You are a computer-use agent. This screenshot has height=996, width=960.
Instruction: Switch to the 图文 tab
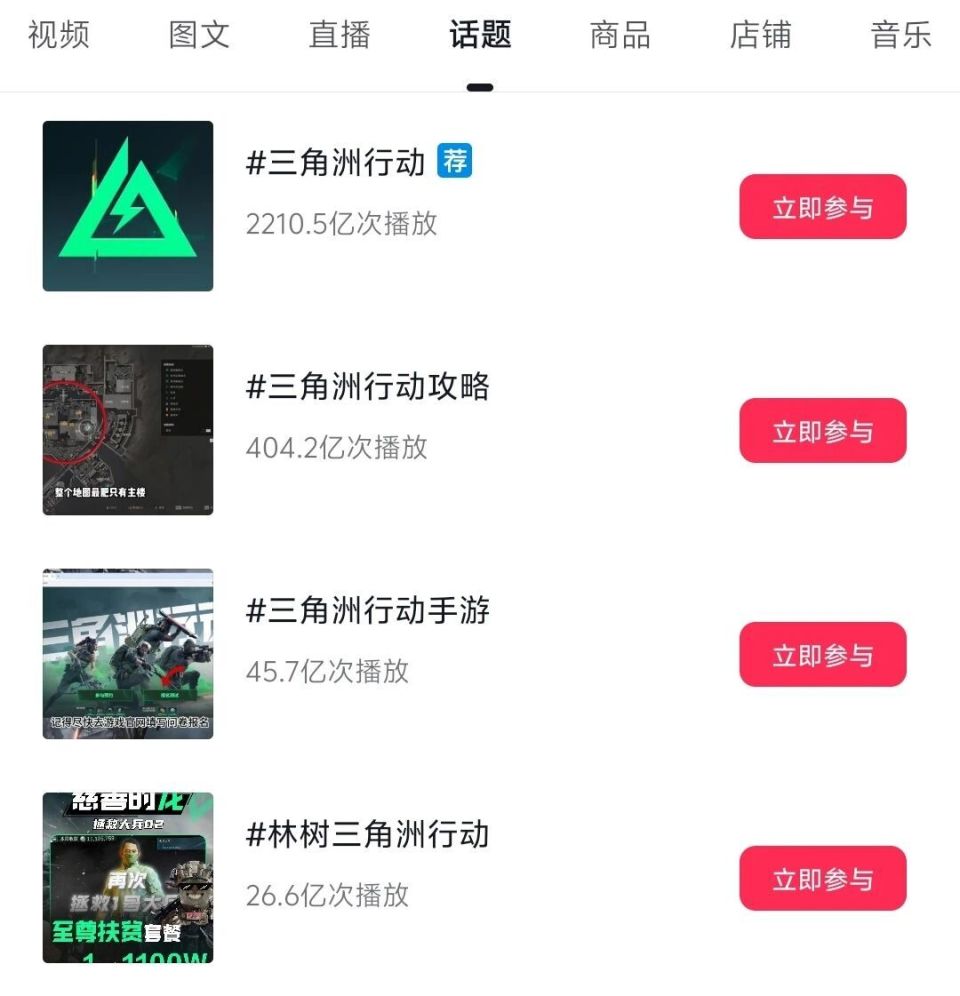coord(198,33)
